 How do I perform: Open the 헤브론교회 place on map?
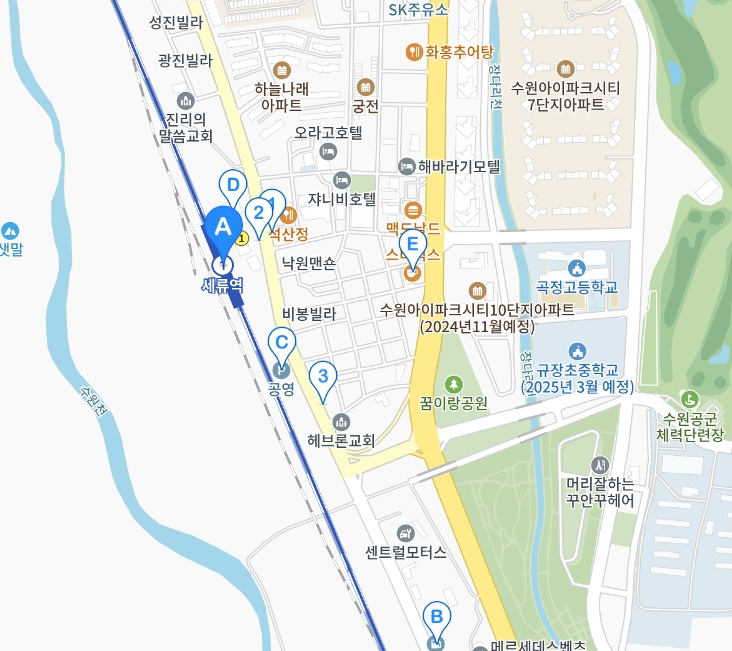click(x=341, y=439)
